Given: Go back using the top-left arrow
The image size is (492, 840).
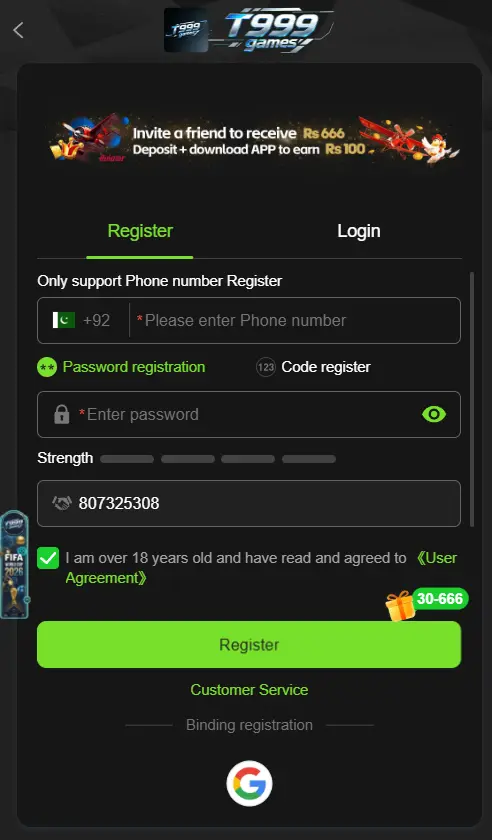Looking at the screenshot, I should [x=18, y=31].
